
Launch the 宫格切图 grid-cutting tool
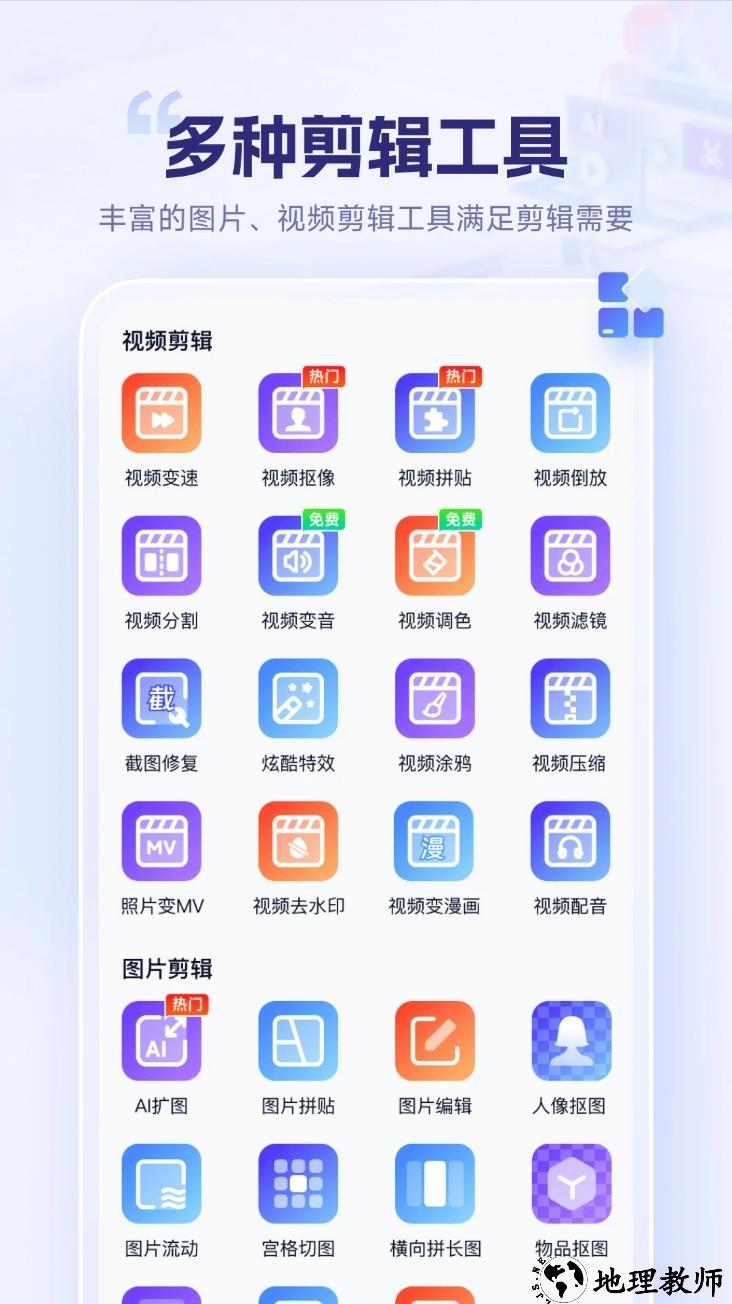click(297, 1183)
